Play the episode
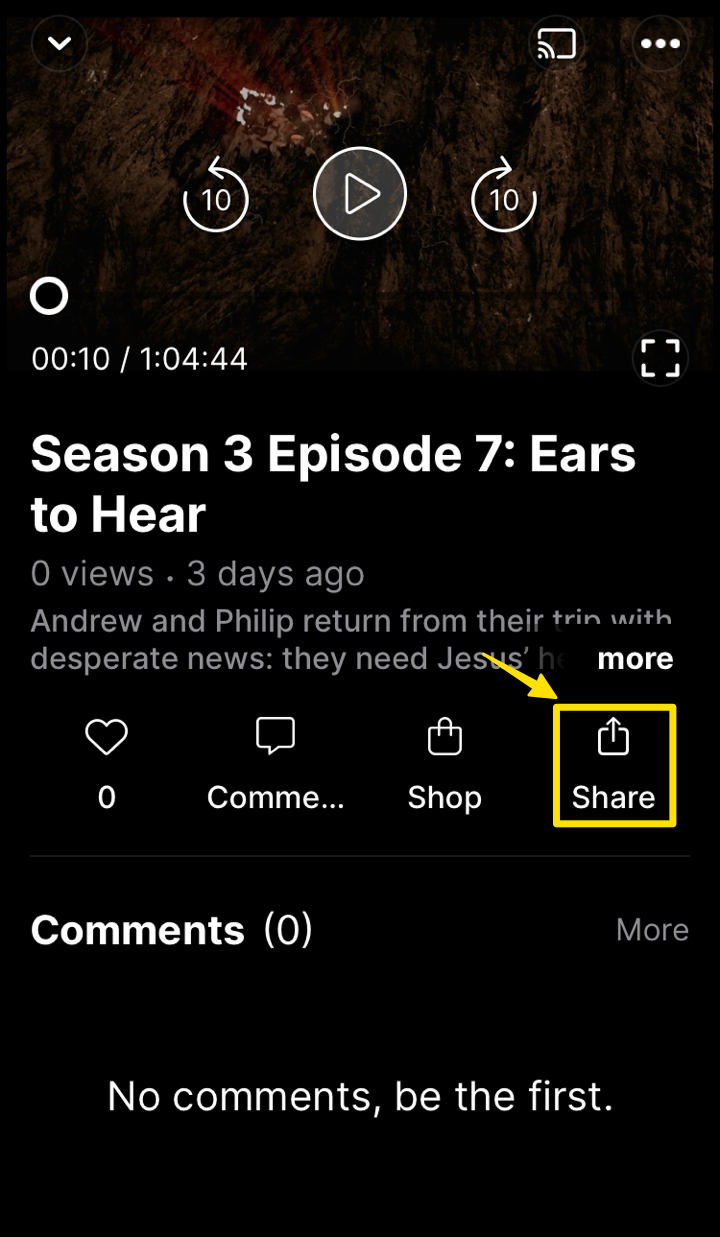The image size is (720, 1237). [360, 195]
